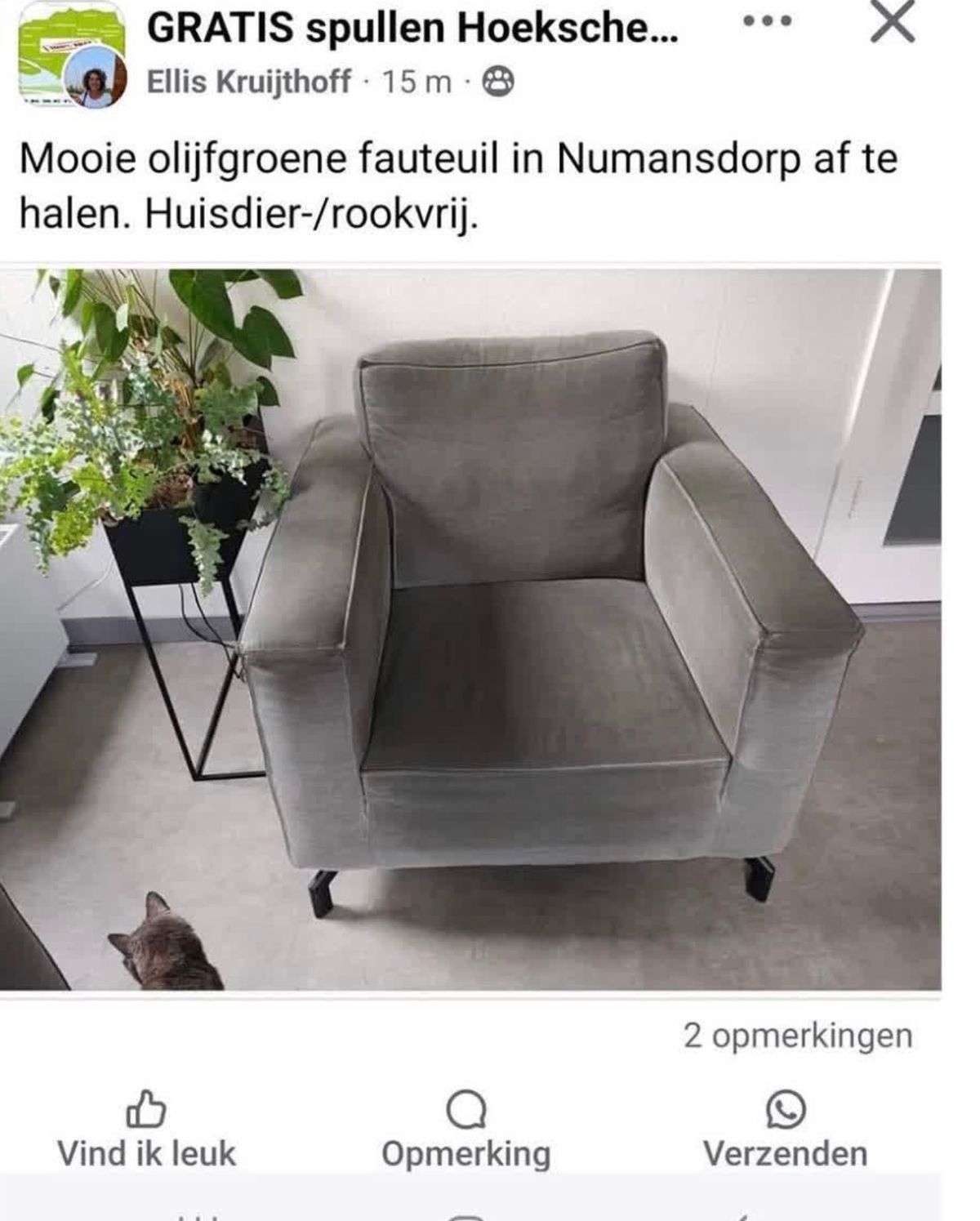
Task: View Ellis Kruijthoff's profile
Action: click(x=248, y=82)
